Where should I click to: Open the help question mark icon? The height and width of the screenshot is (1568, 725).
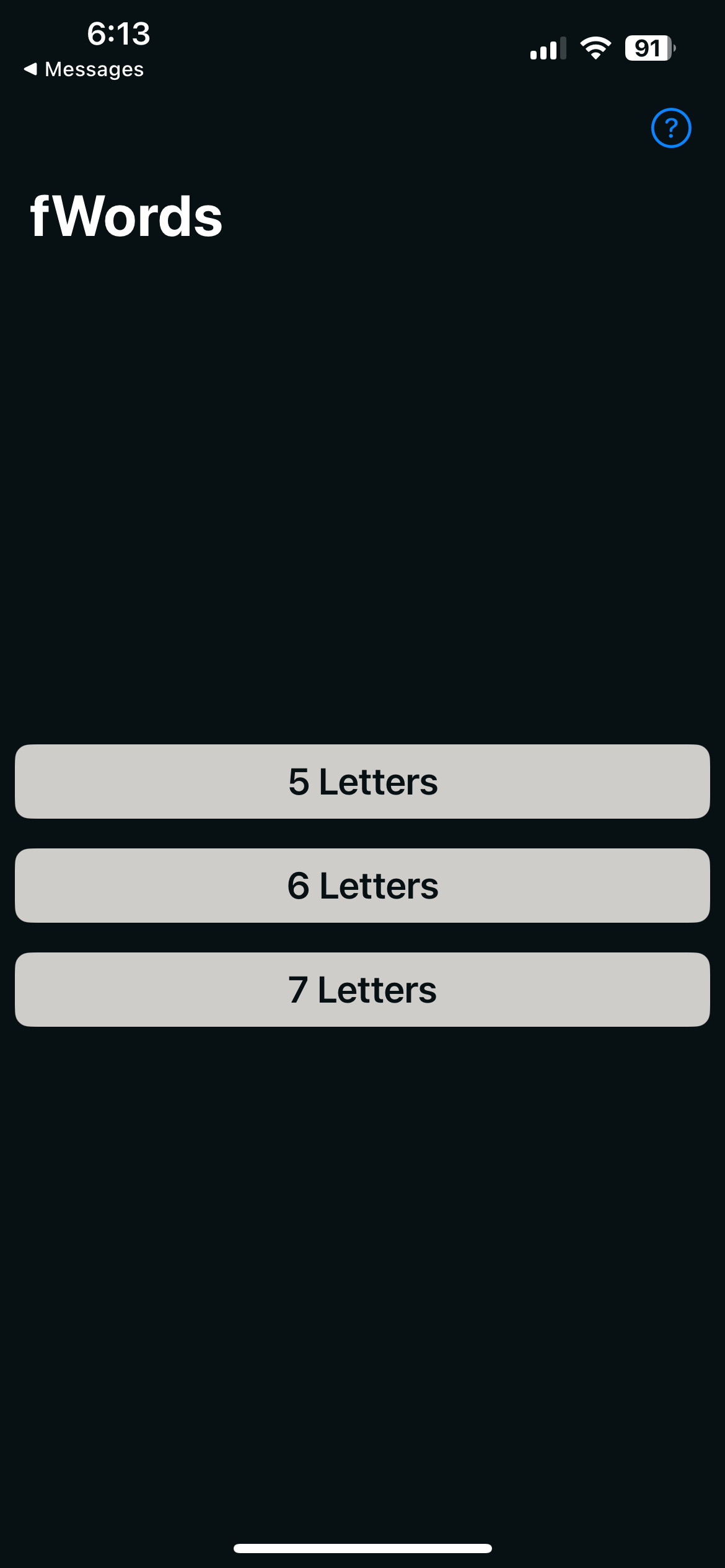(671, 128)
